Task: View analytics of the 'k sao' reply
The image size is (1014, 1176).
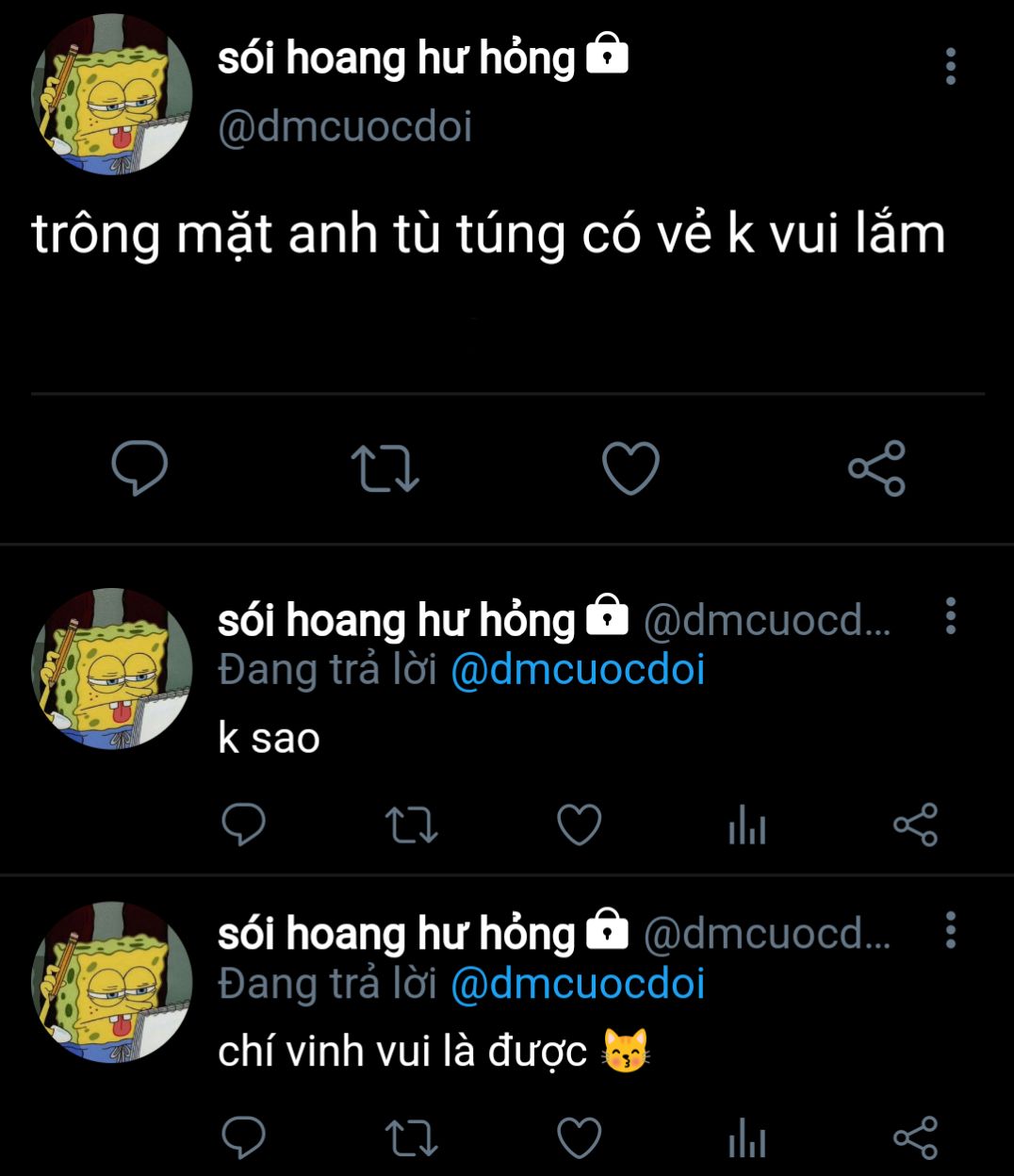Action: click(x=747, y=825)
